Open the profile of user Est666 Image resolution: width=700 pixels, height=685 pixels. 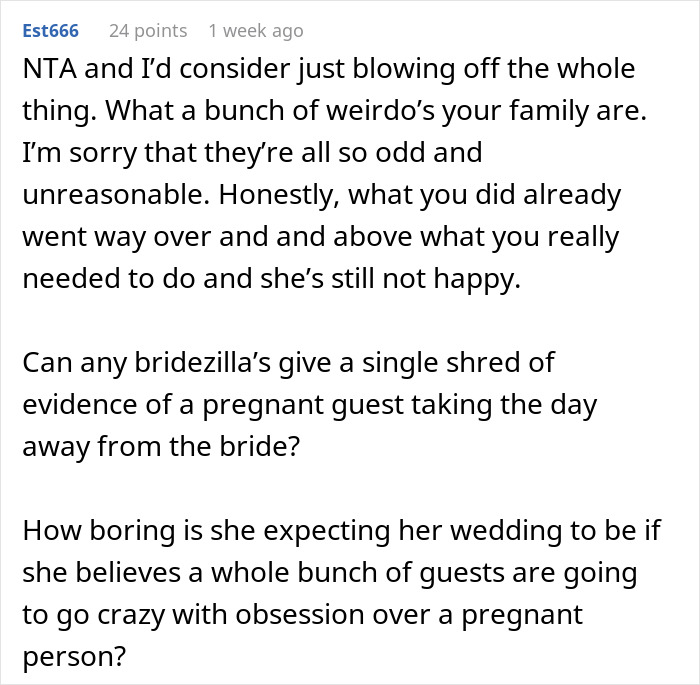50,31
